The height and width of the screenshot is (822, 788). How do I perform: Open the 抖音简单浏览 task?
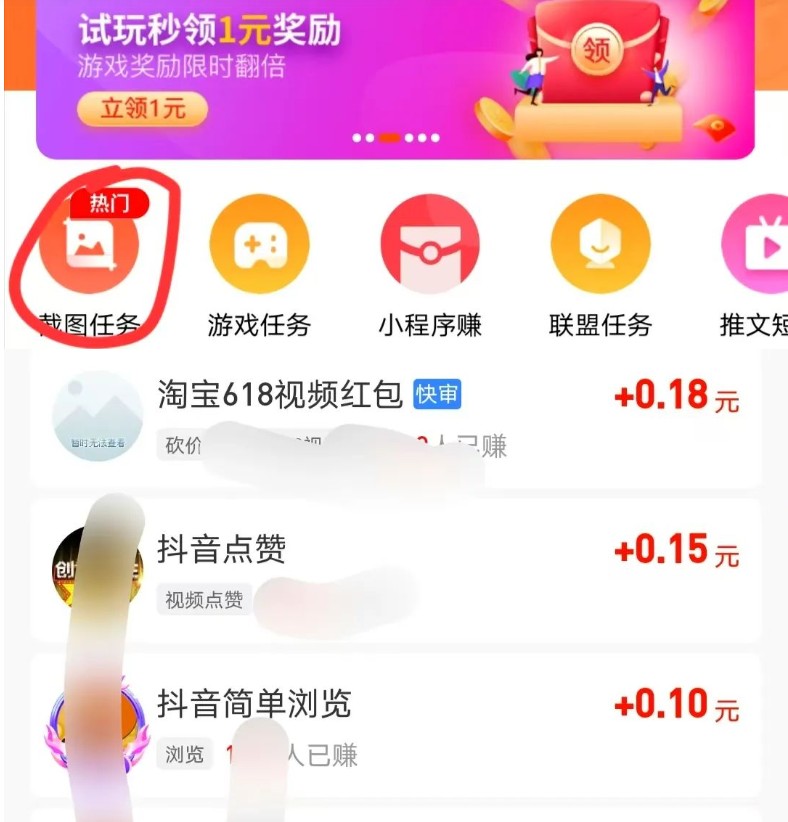point(395,725)
